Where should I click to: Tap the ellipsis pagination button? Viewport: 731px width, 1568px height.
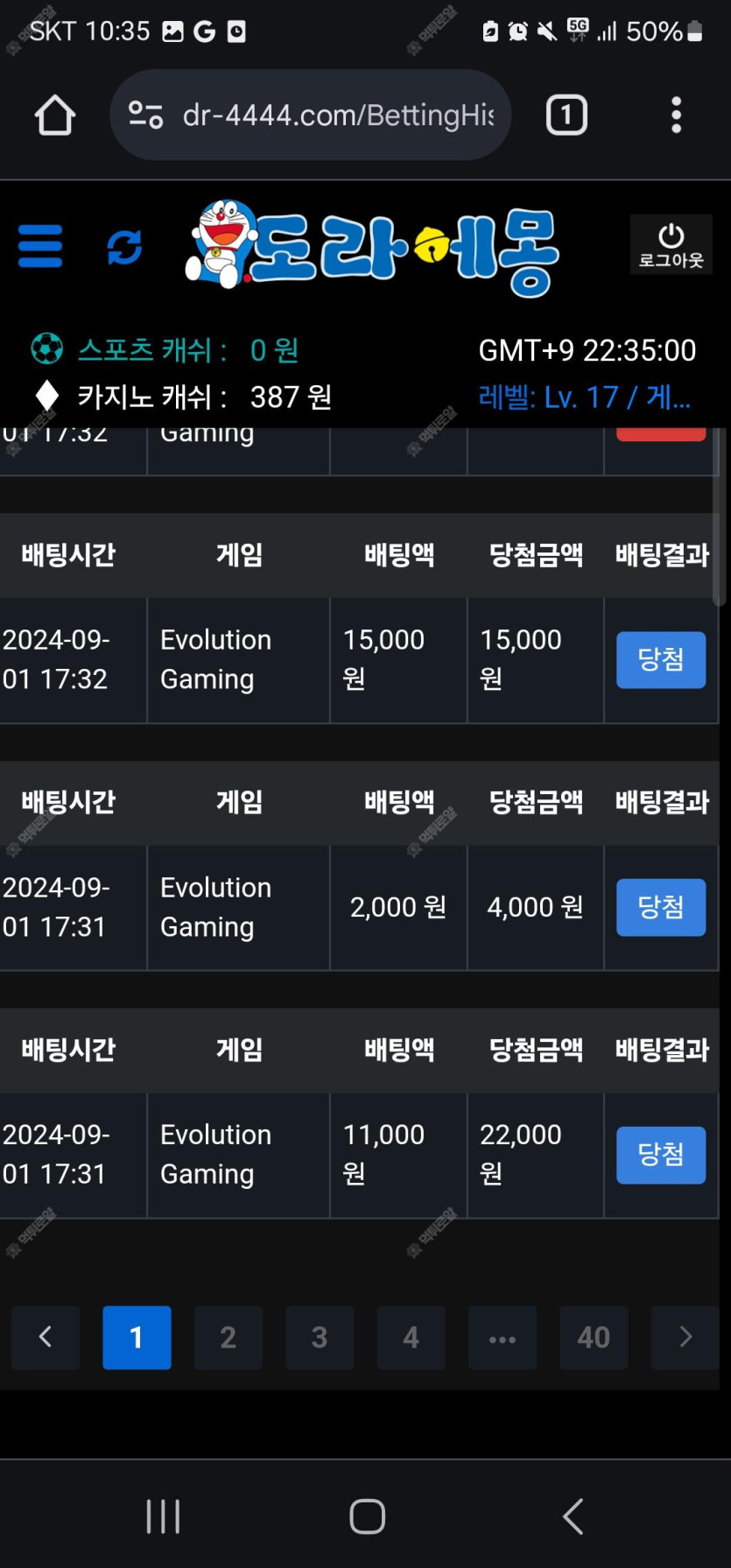tap(503, 1337)
